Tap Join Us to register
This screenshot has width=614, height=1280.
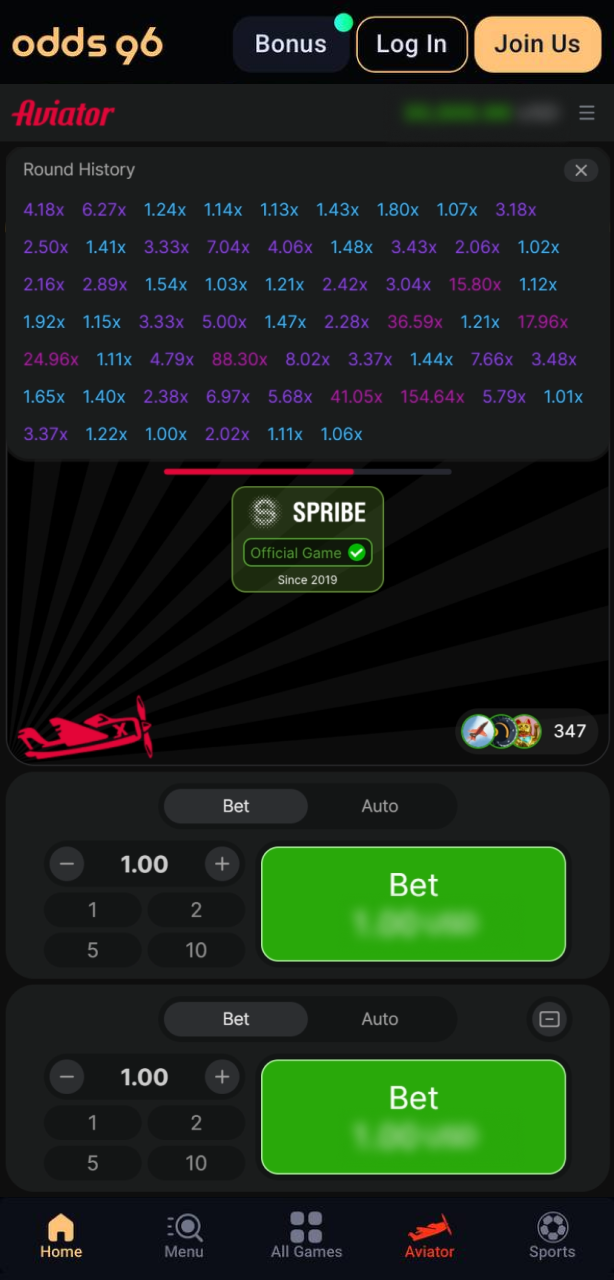pyautogui.click(x=537, y=44)
